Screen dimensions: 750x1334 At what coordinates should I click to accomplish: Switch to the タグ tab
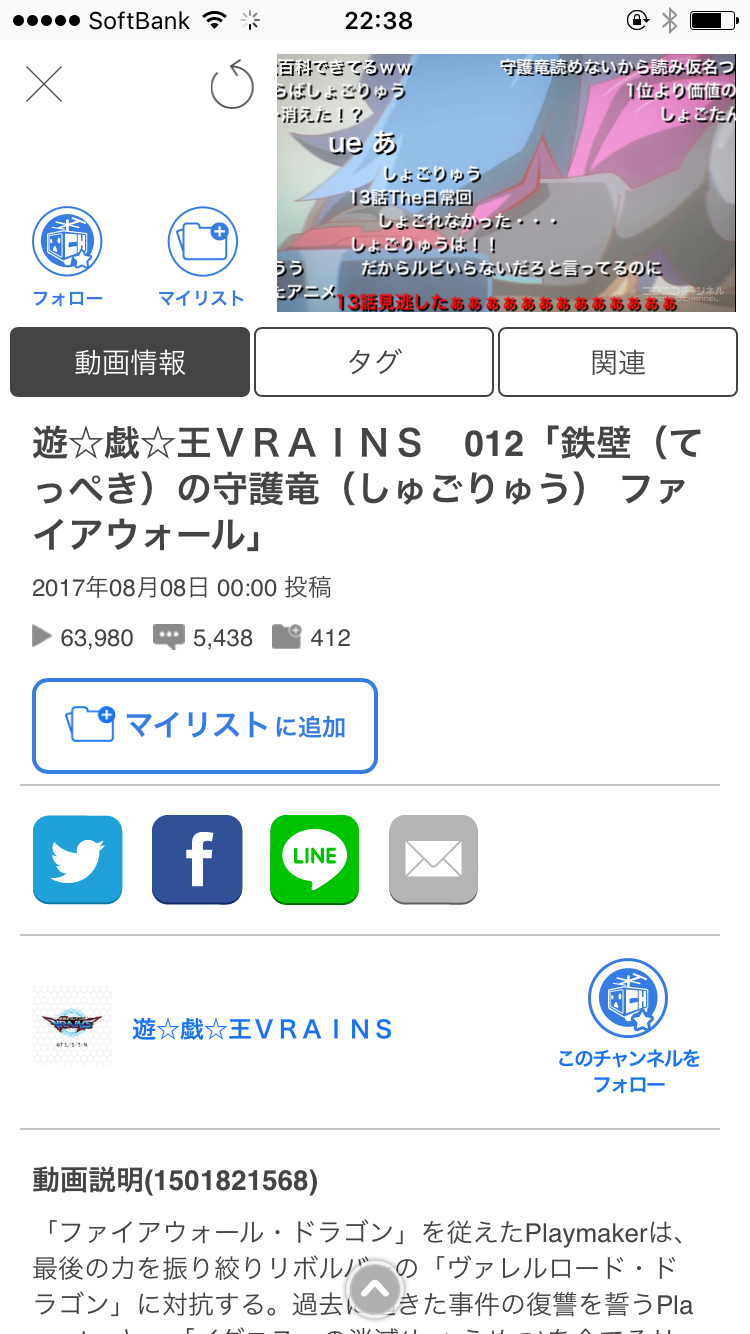pyautogui.click(x=374, y=362)
